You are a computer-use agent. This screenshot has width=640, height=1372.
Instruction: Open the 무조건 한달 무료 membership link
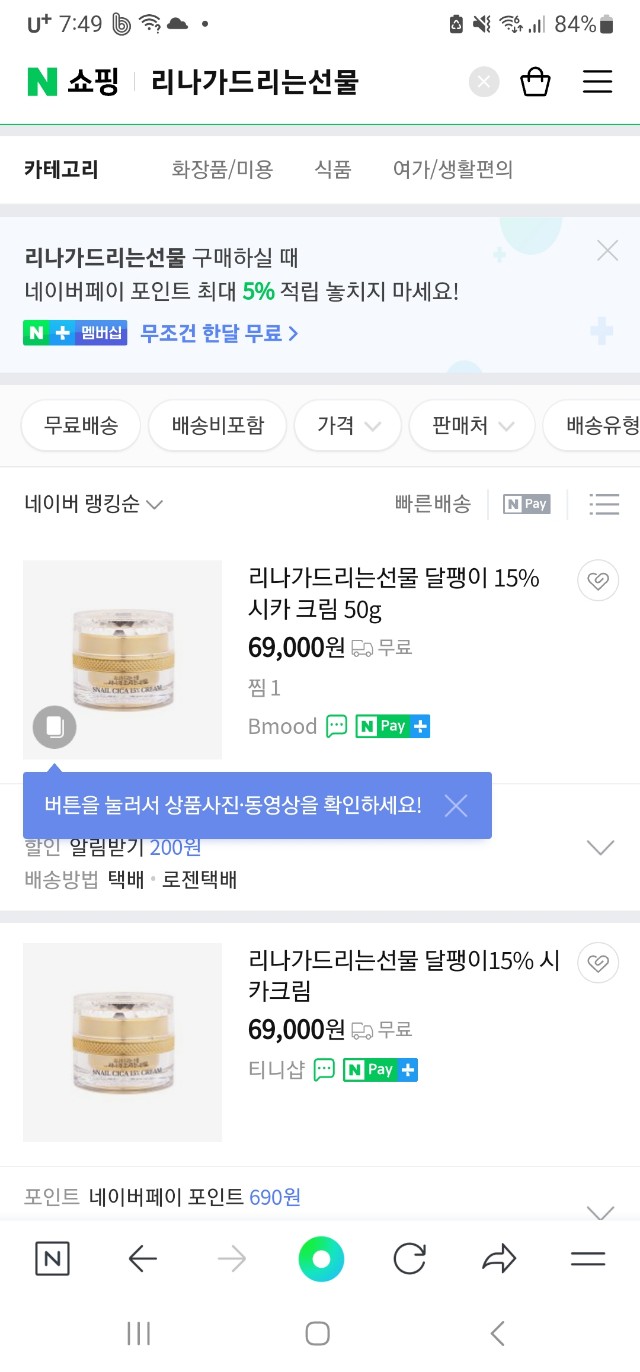tap(219, 333)
